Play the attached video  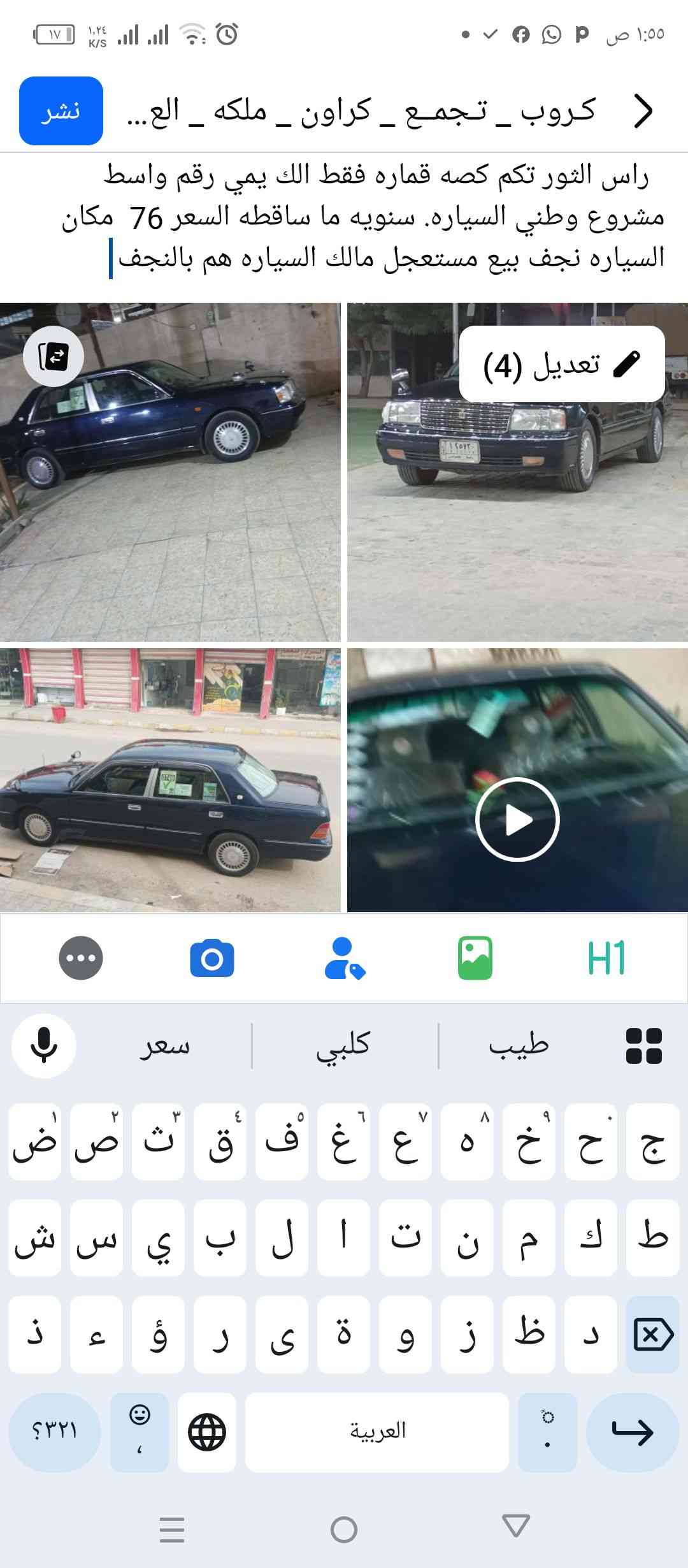pyautogui.click(x=517, y=820)
